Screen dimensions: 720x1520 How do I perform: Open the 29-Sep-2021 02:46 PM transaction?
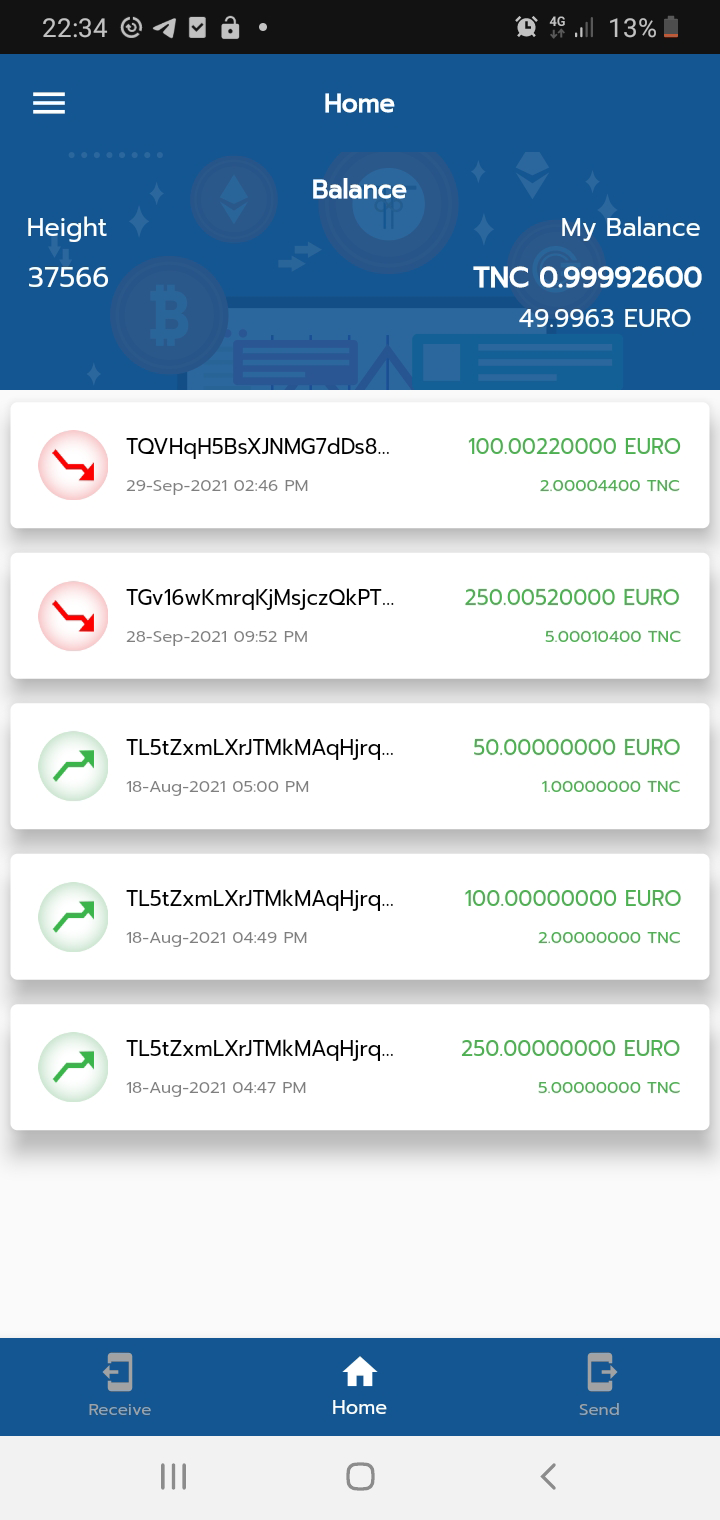click(360, 465)
